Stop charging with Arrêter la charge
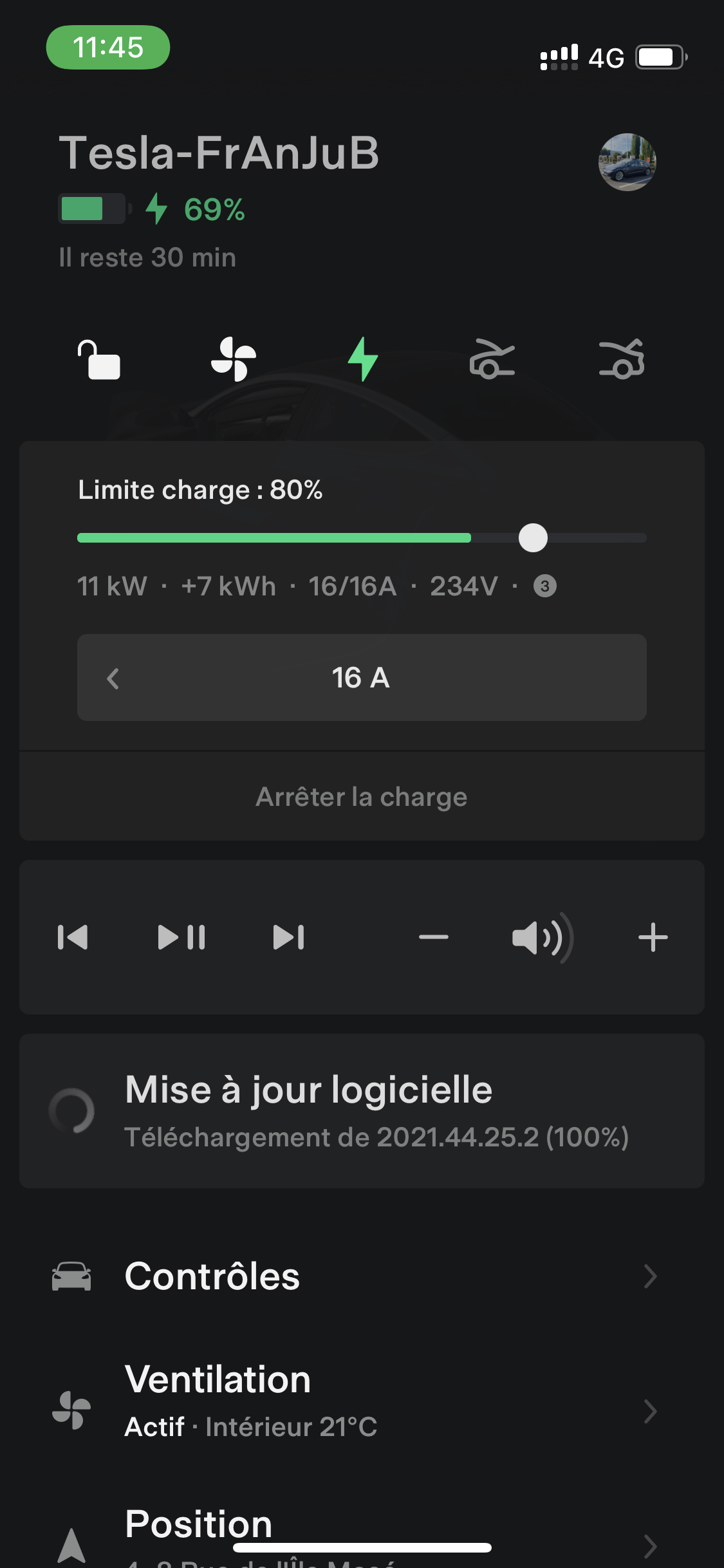The image size is (724, 1568). coord(362,797)
